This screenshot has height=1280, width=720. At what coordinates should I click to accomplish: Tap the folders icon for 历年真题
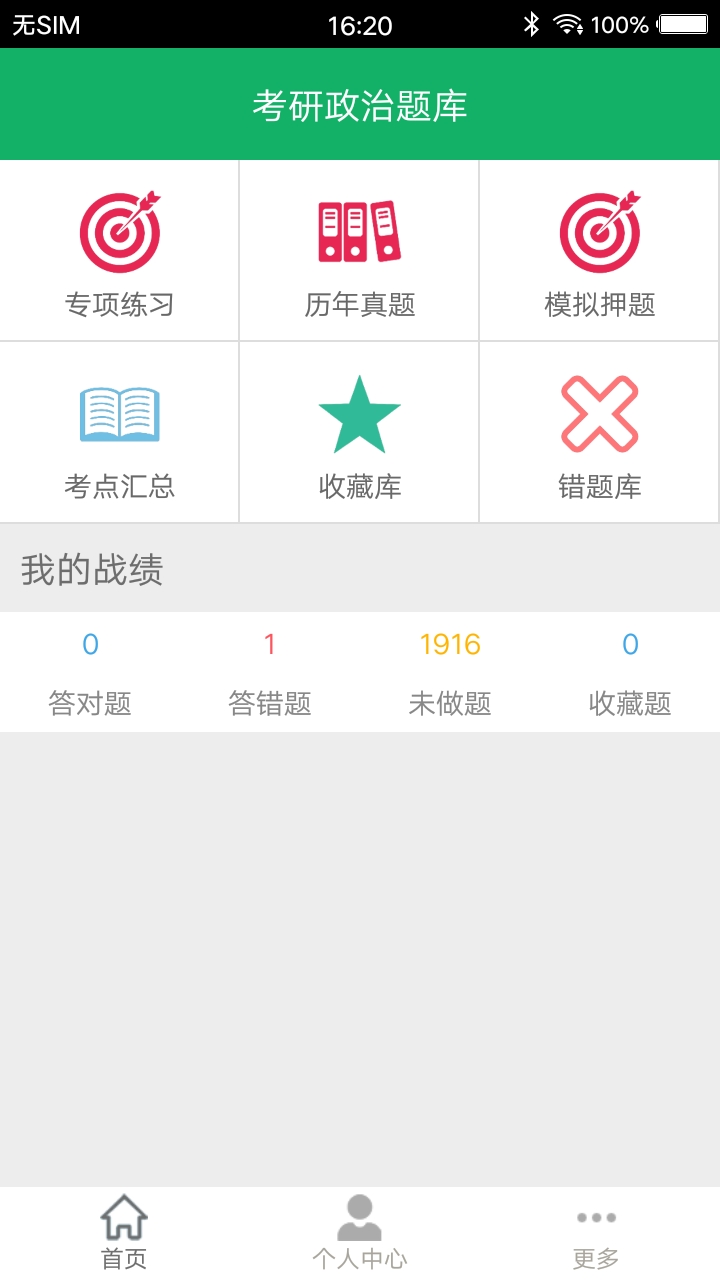point(360,228)
